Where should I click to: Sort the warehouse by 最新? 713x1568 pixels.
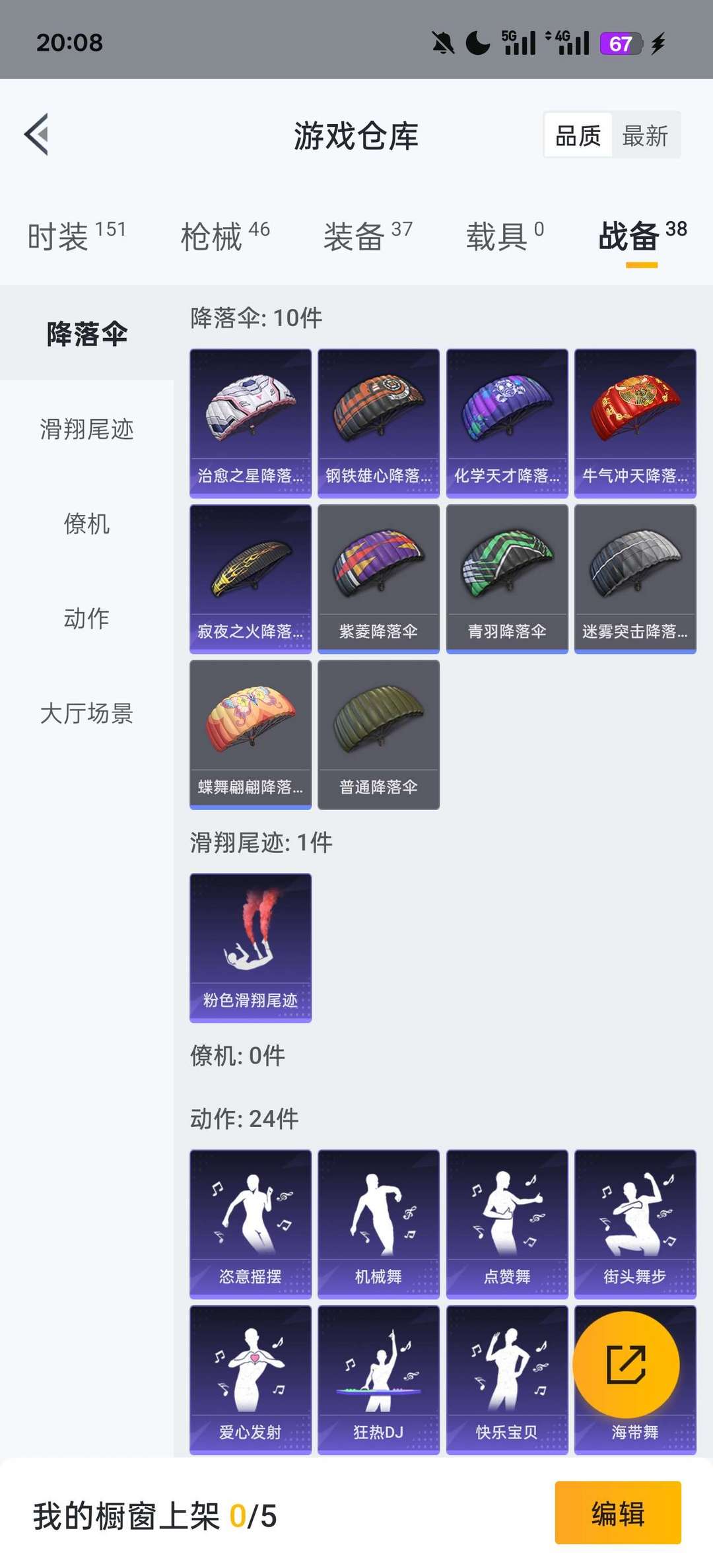(x=645, y=136)
